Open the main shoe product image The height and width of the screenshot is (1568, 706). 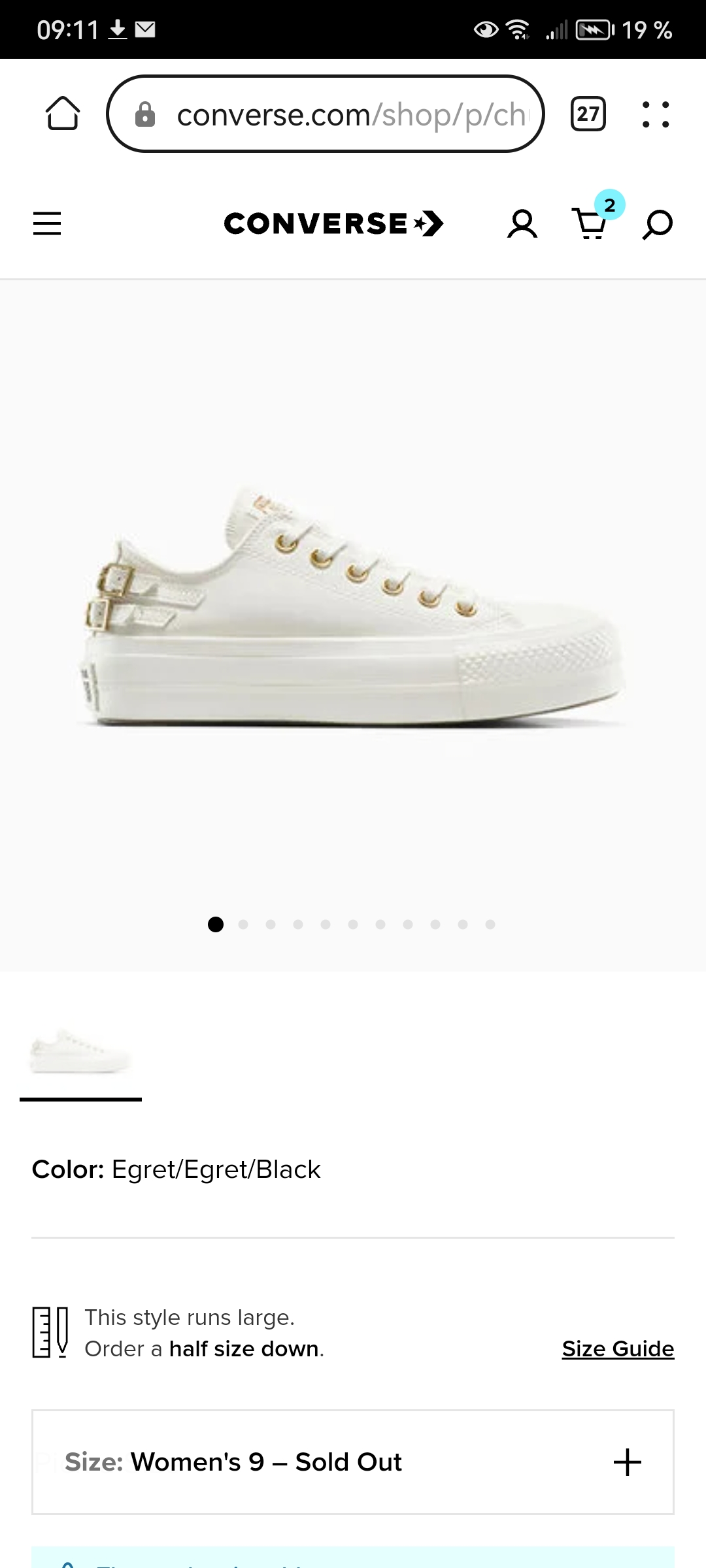point(353,608)
